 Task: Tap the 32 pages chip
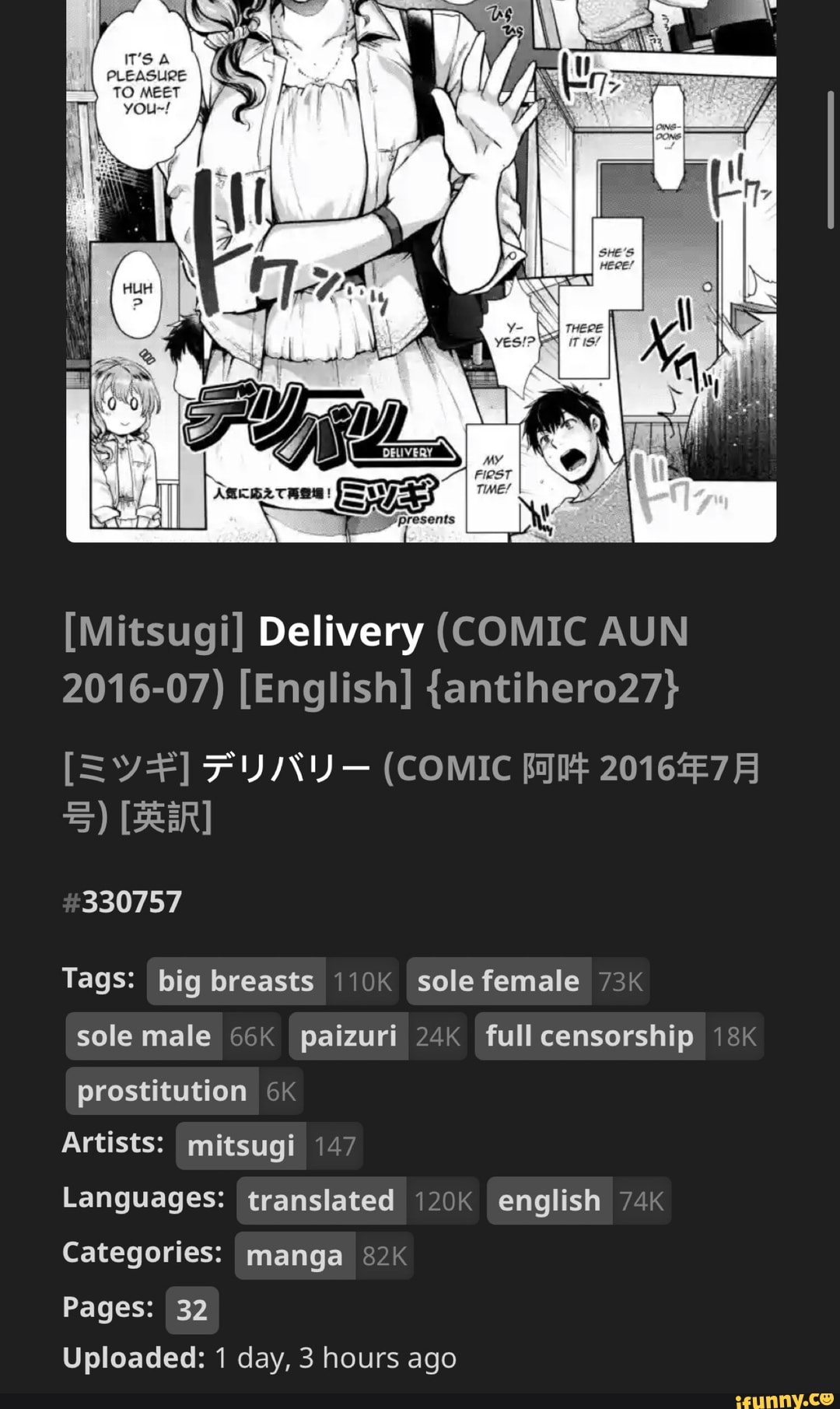[191, 1310]
